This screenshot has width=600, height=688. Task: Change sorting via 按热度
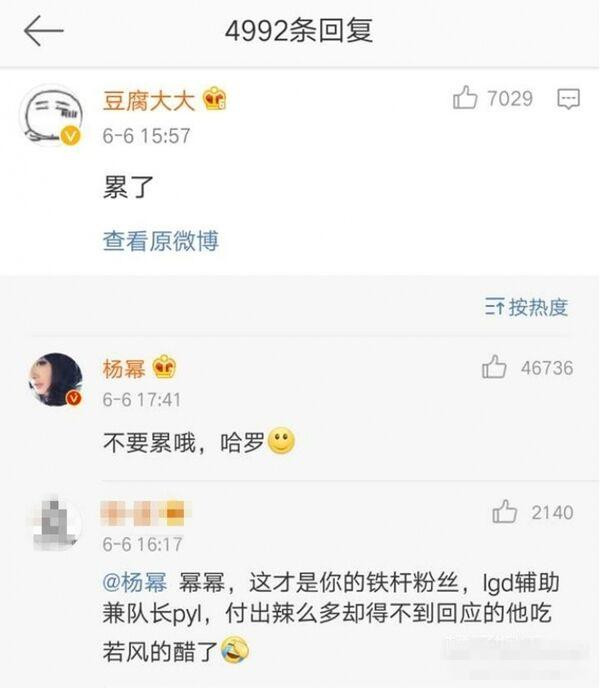tap(526, 307)
